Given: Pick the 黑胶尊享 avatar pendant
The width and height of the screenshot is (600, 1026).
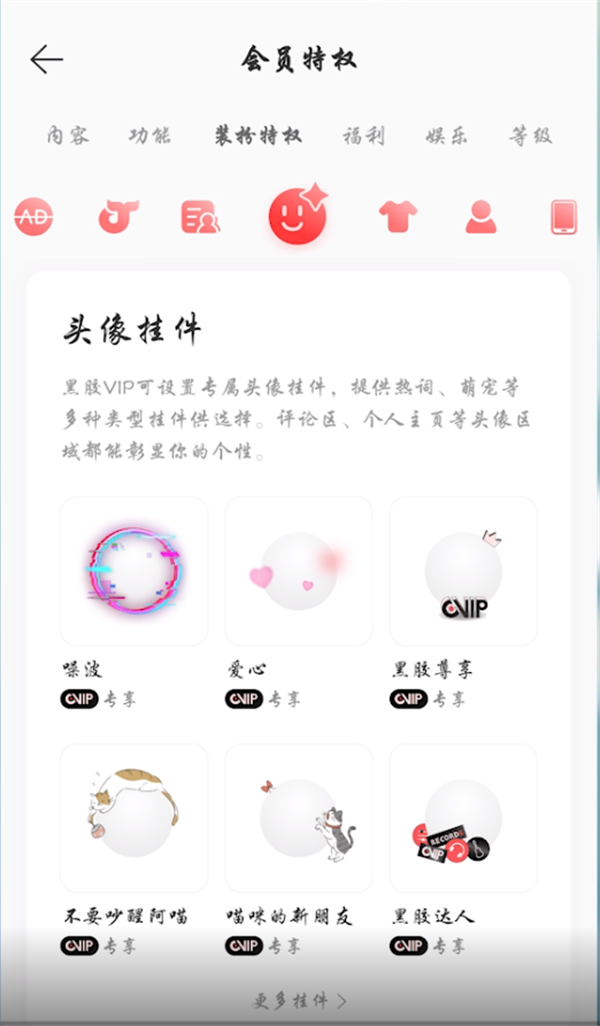Looking at the screenshot, I should 463,571.
